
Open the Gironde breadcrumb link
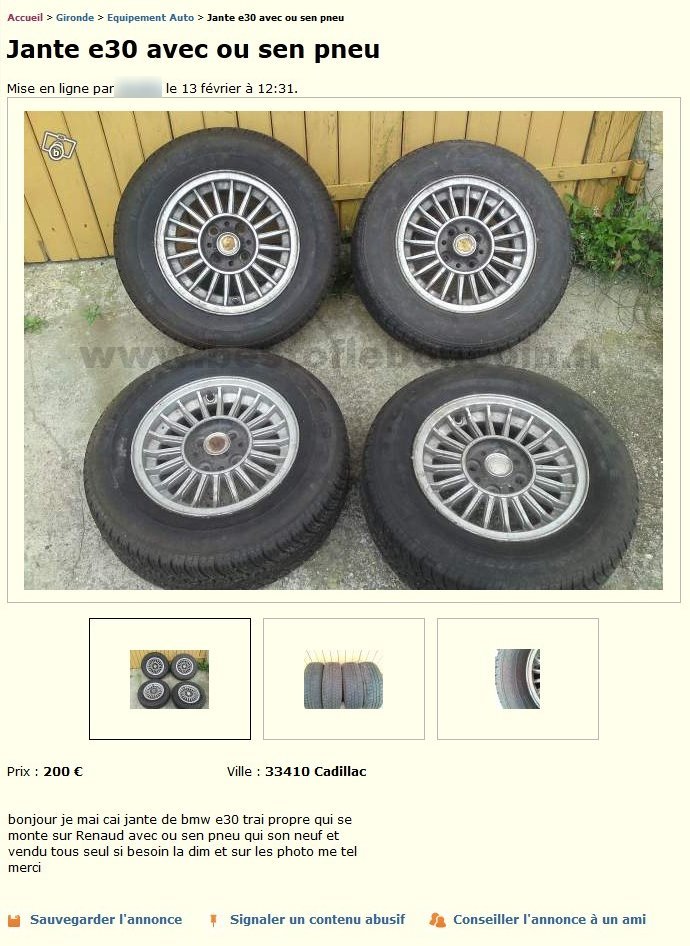(x=75, y=18)
